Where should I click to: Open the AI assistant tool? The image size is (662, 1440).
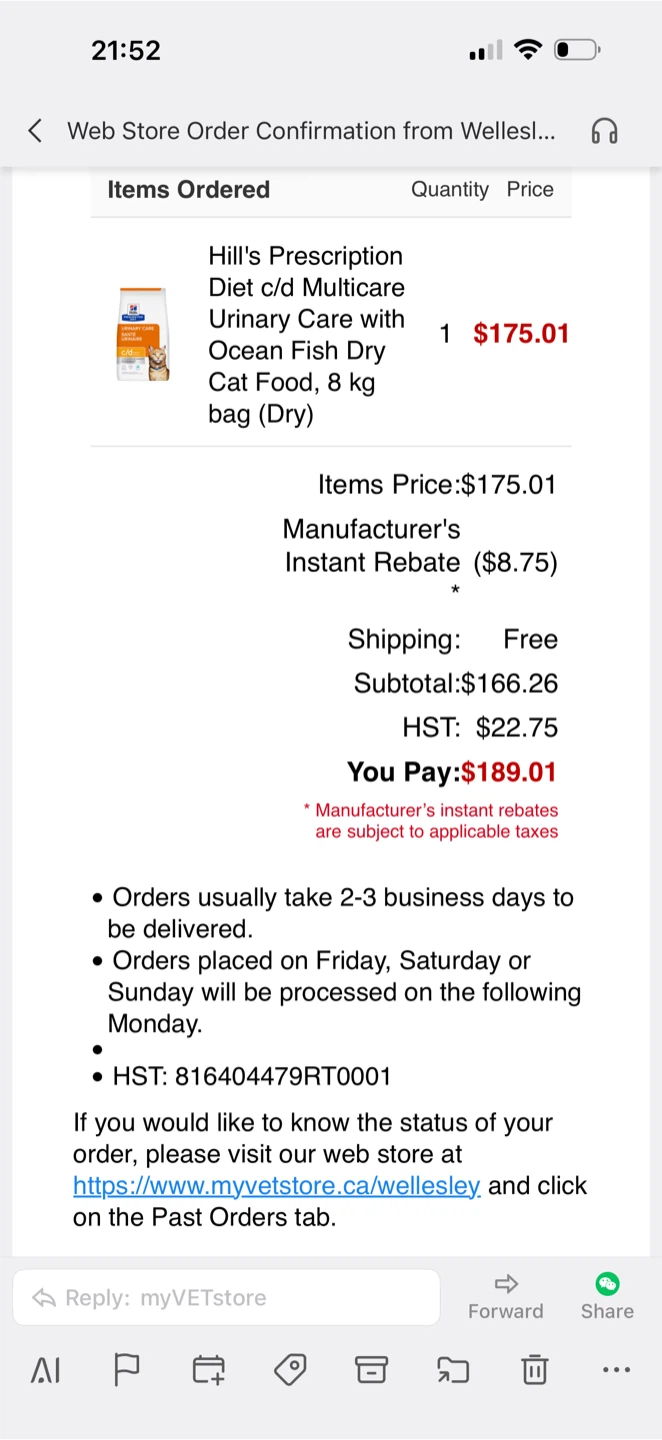tap(46, 1370)
